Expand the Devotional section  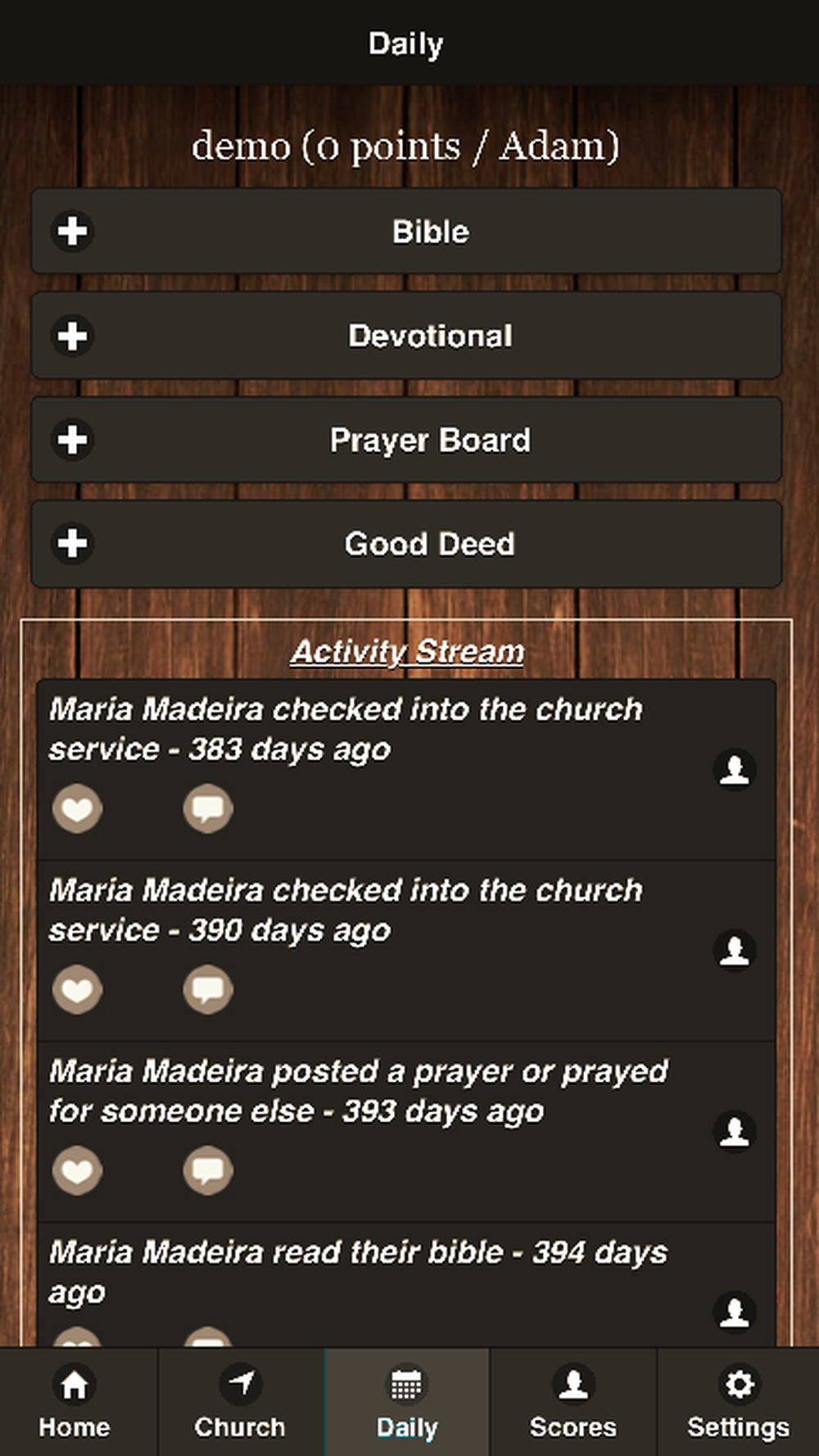pos(406,336)
